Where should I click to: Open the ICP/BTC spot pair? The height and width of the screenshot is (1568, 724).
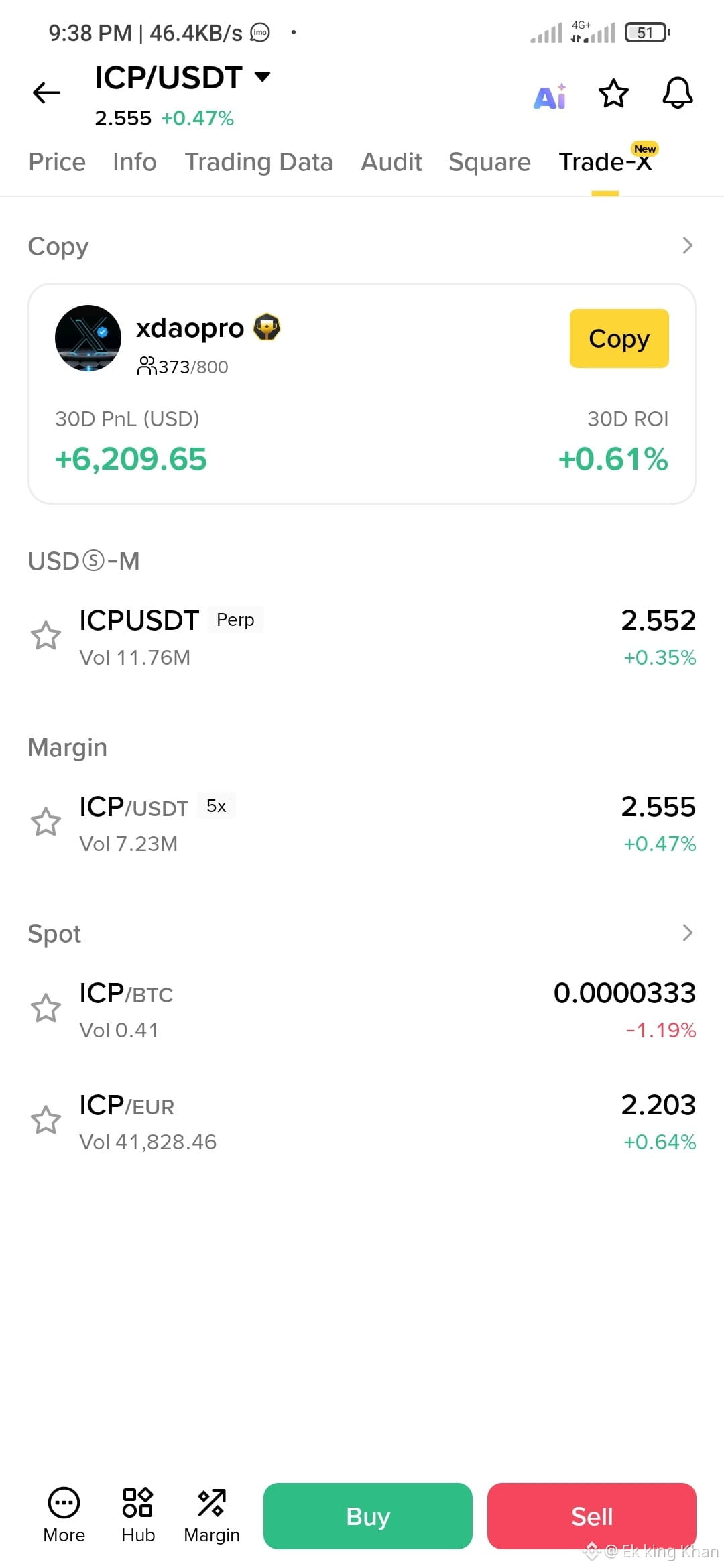362,1010
